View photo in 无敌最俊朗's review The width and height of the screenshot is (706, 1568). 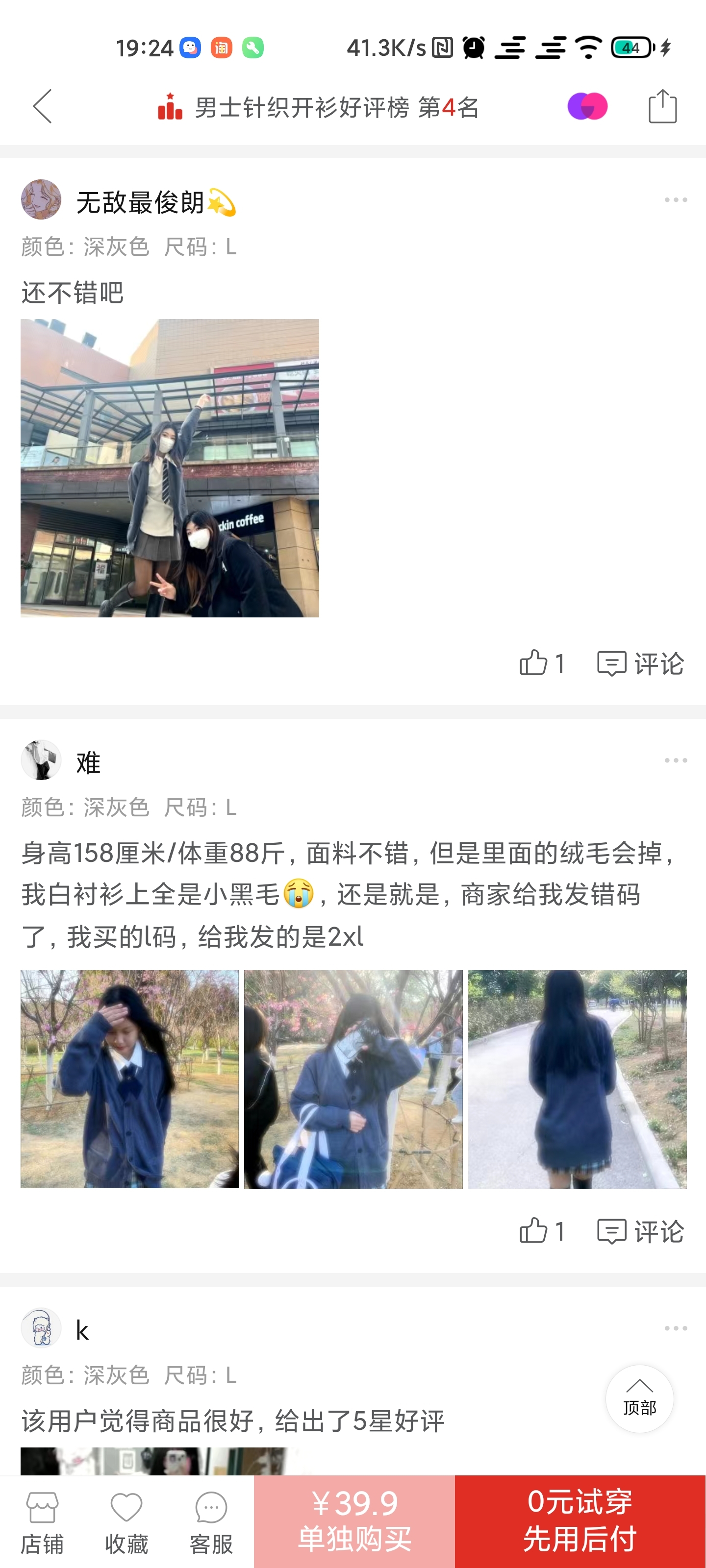(x=170, y=468)
